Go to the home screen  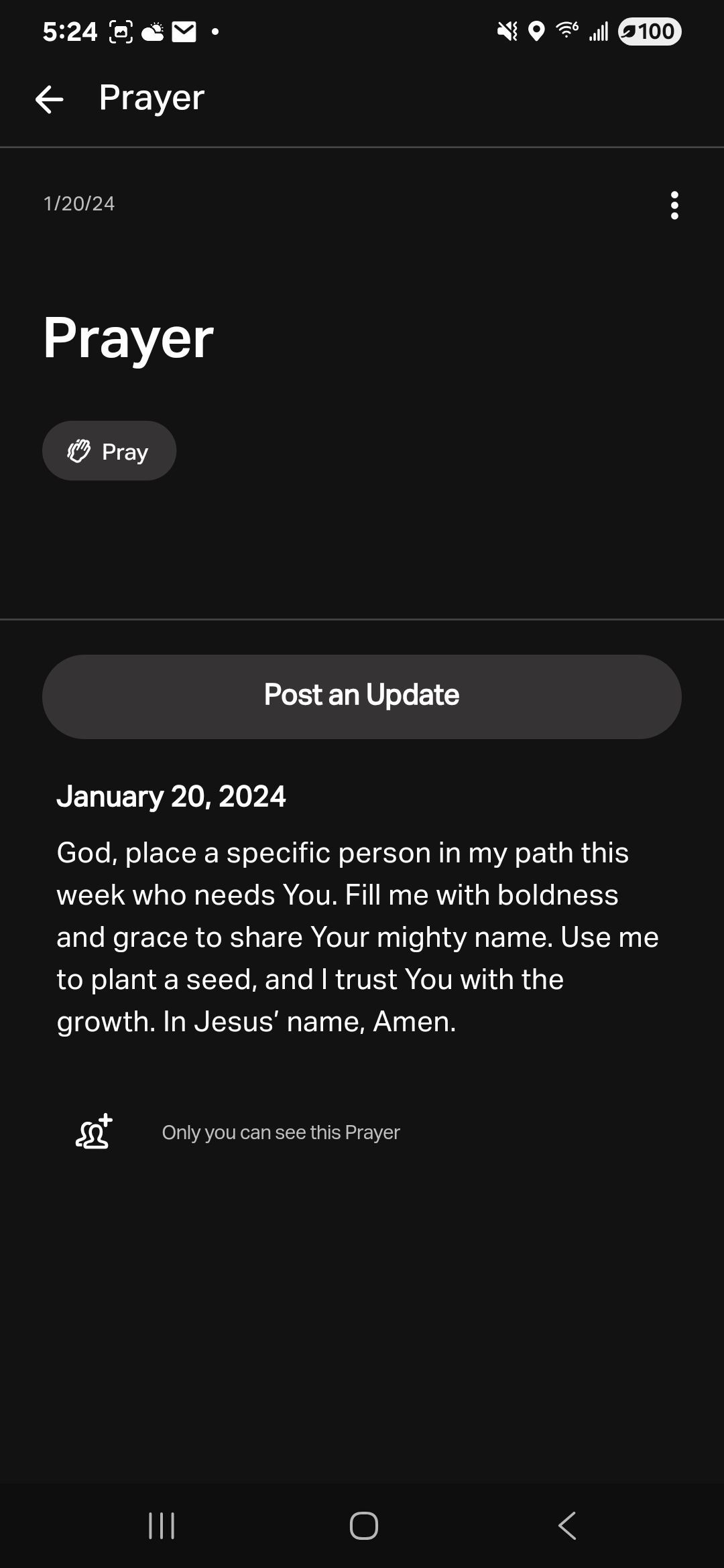363,1526
